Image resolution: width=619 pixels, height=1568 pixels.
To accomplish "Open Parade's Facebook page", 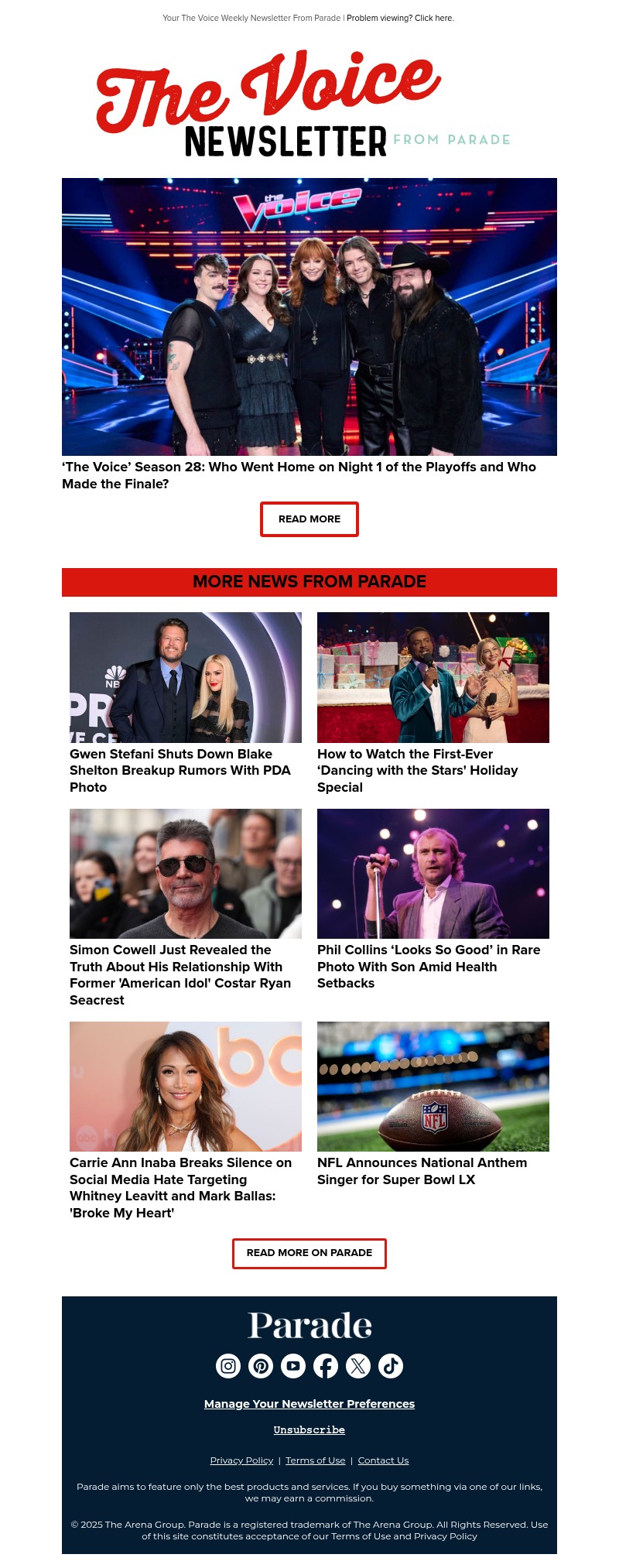I will pos(326,1365).
